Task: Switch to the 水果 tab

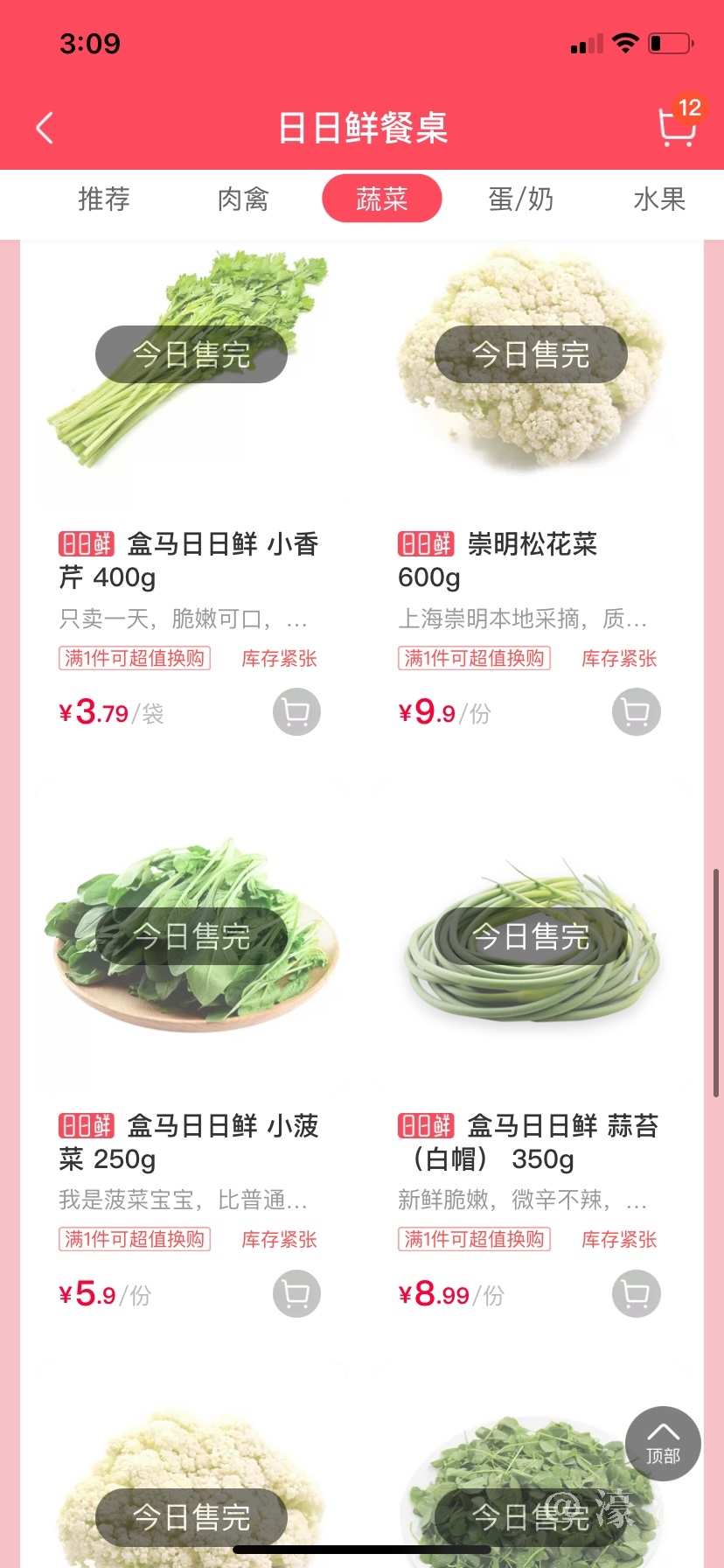Action: pos(659,199)
